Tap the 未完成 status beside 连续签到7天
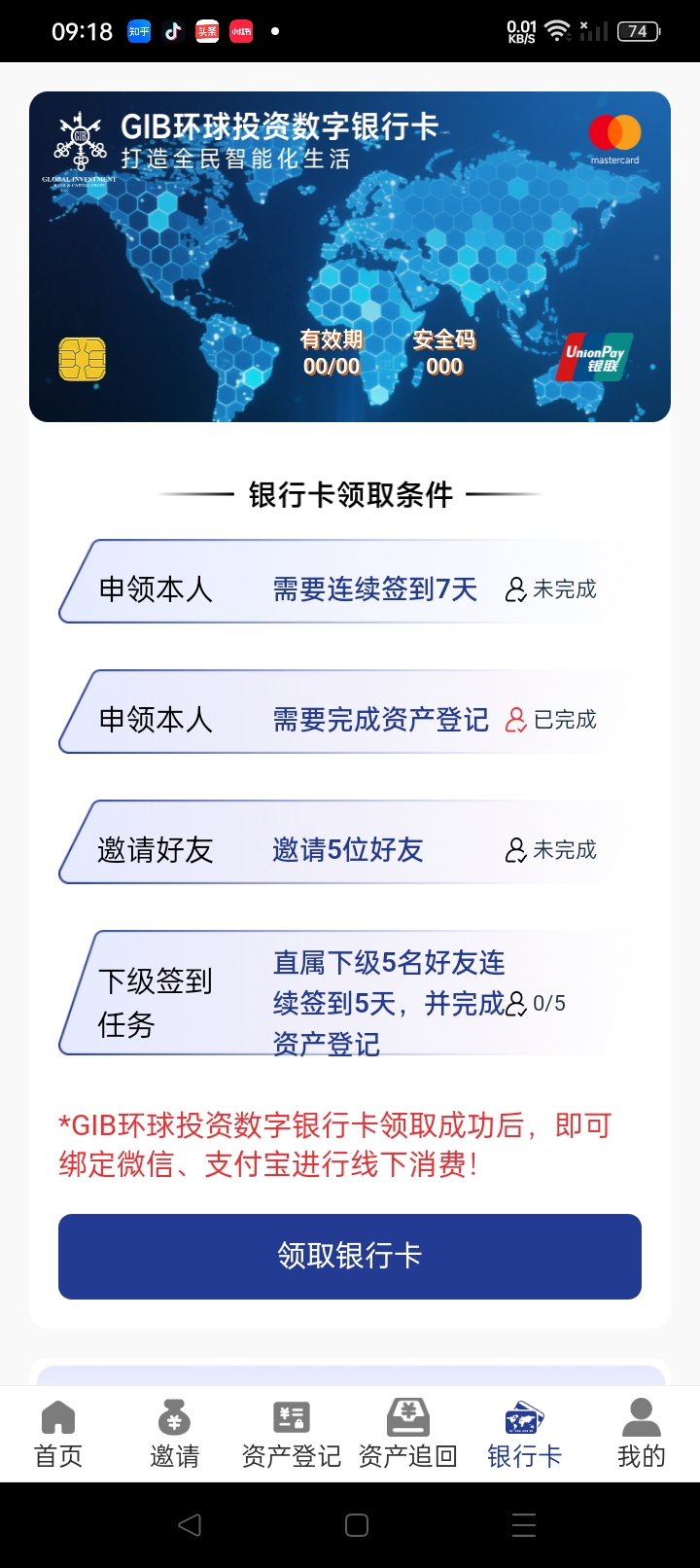Image resolution: width=700 pixels, height=1568 pixels. (x=554, y=588)
